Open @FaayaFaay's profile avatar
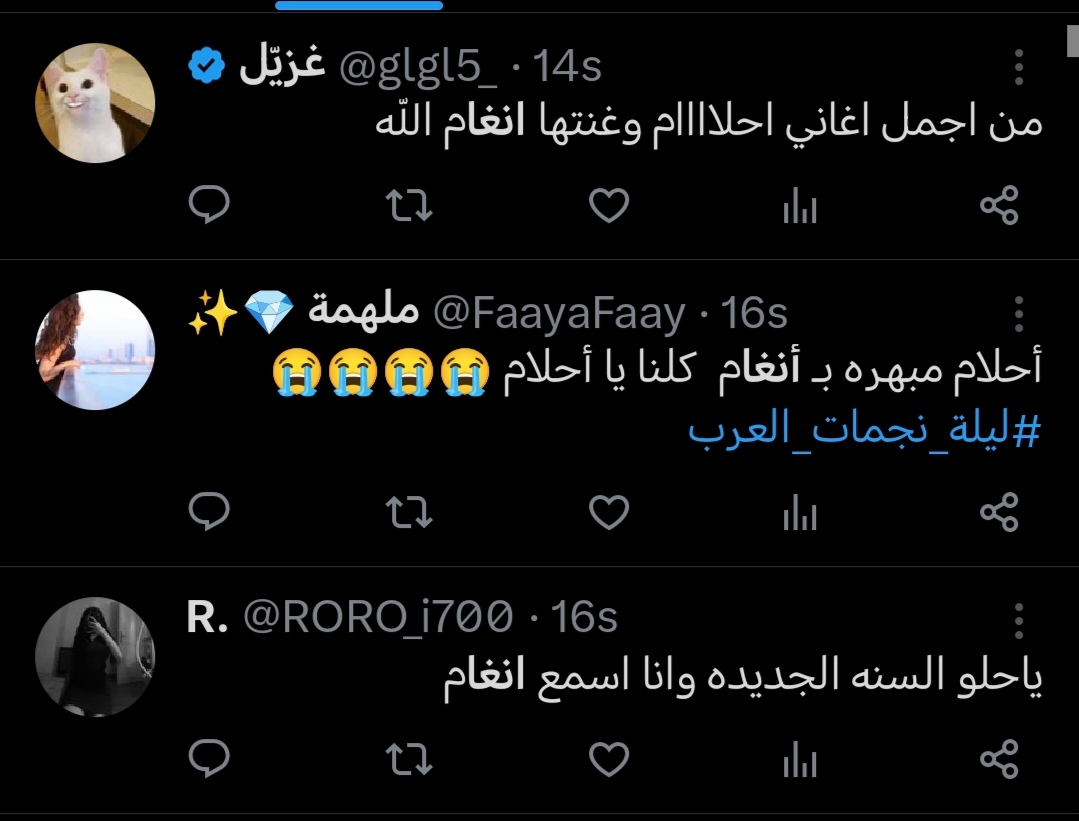Image resolution: width=1079 pixels, height=821 pixels. [95, 350]
